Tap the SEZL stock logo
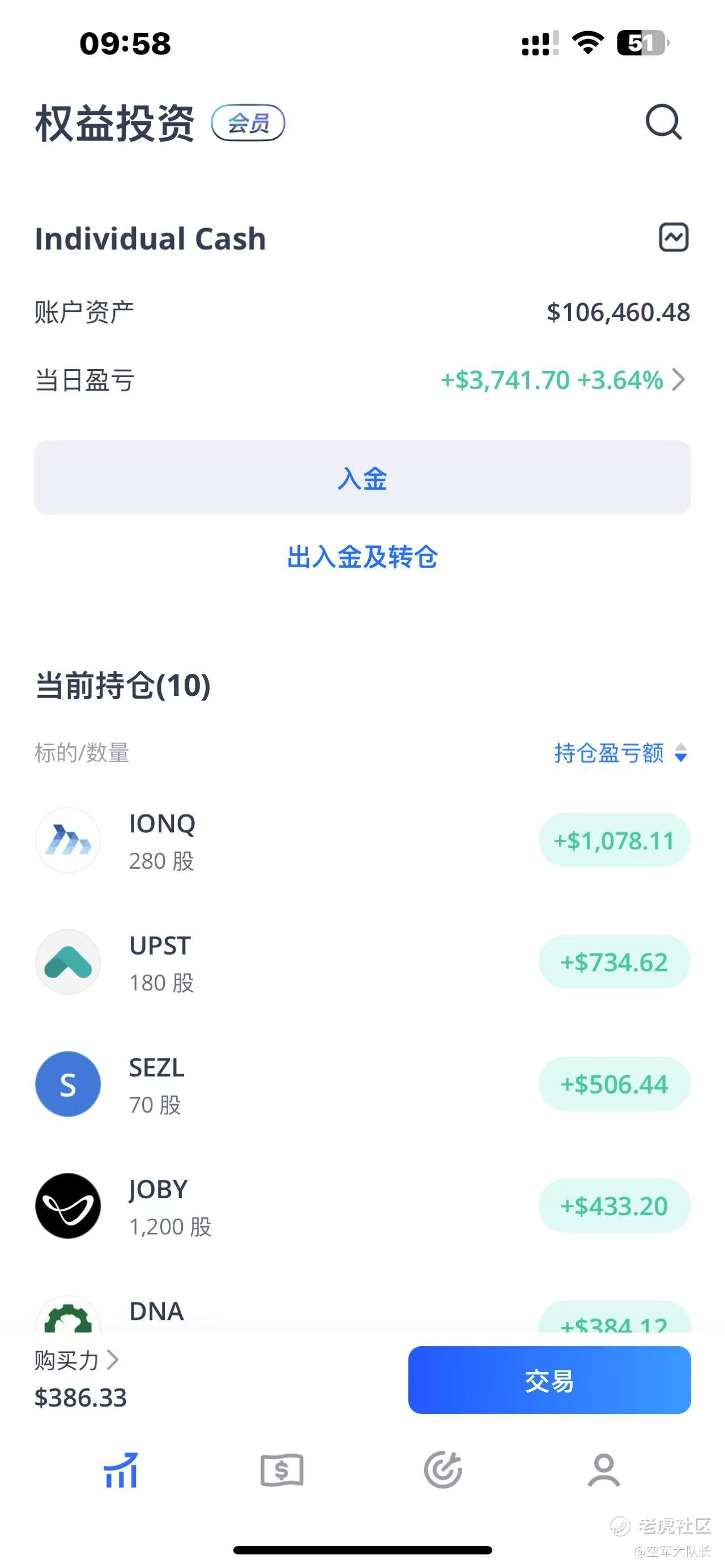 tap(67, 1084)
